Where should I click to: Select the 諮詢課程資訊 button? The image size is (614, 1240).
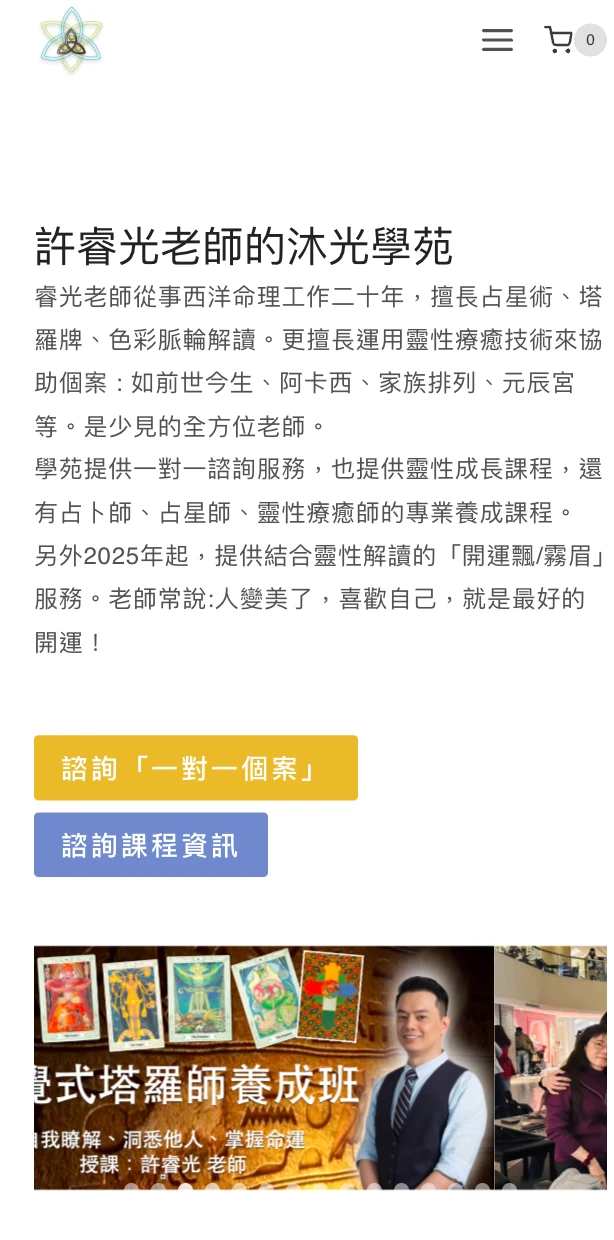[150, 845]
